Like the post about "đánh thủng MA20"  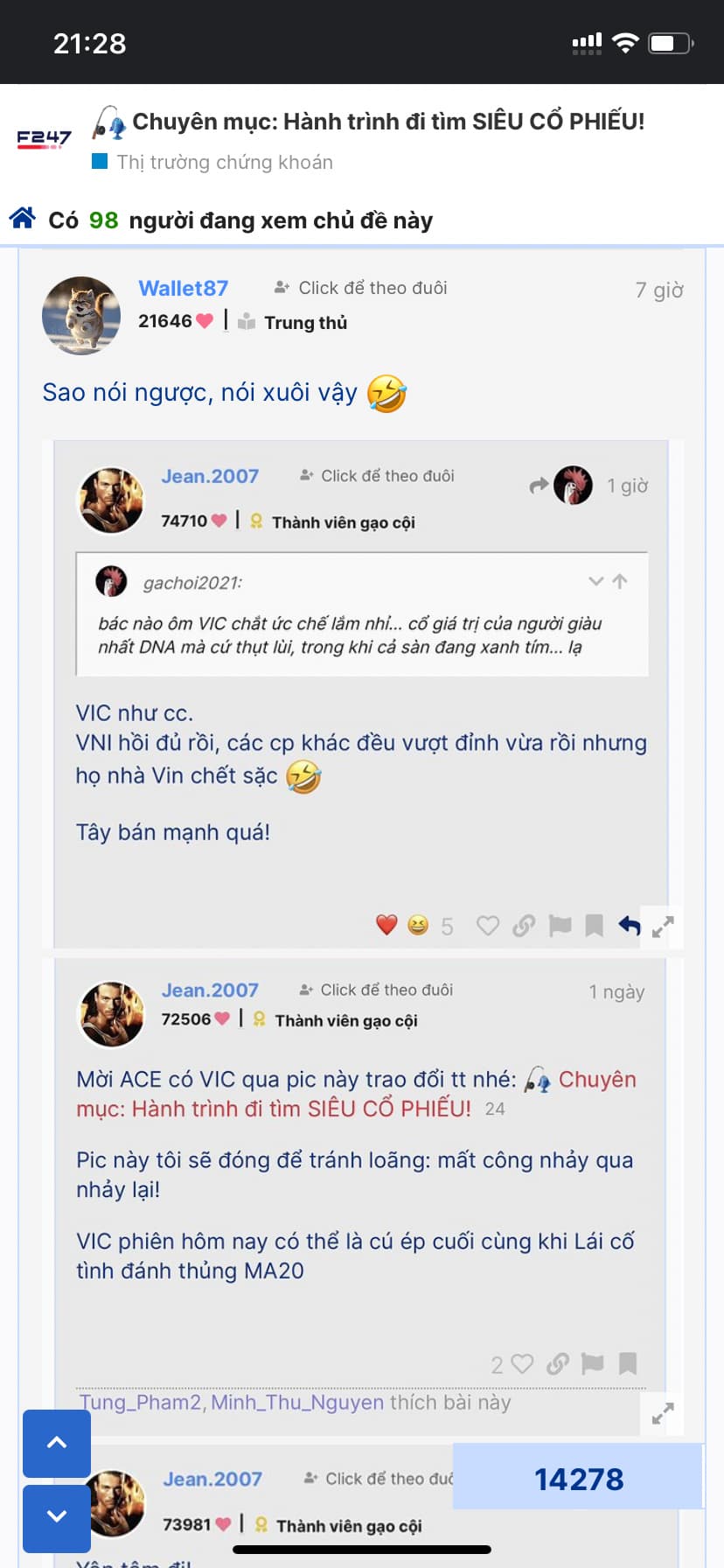tap(522, 1364)
